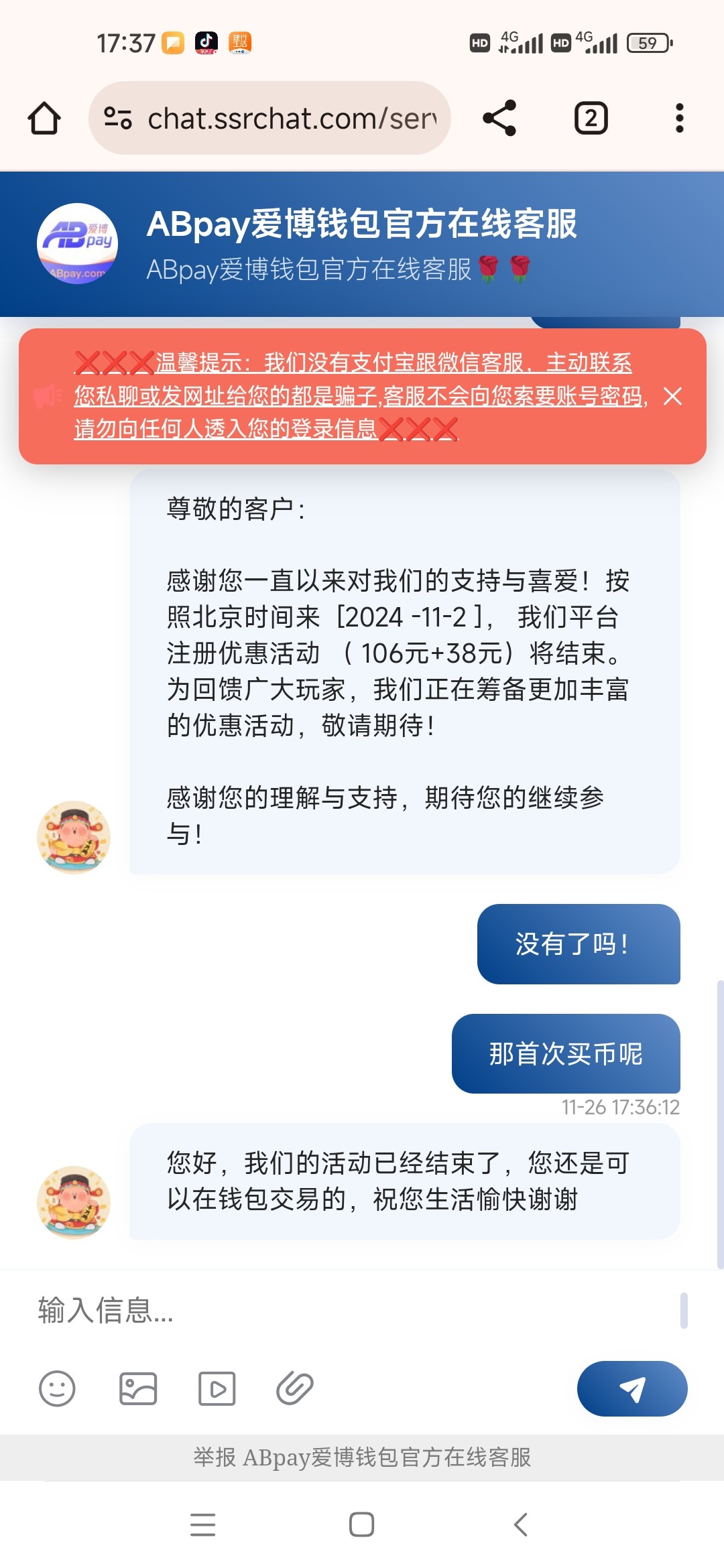Send the message with the paper plane button
The height and width of the screenshot is (1568, 724).
[x=631, y=1388]
